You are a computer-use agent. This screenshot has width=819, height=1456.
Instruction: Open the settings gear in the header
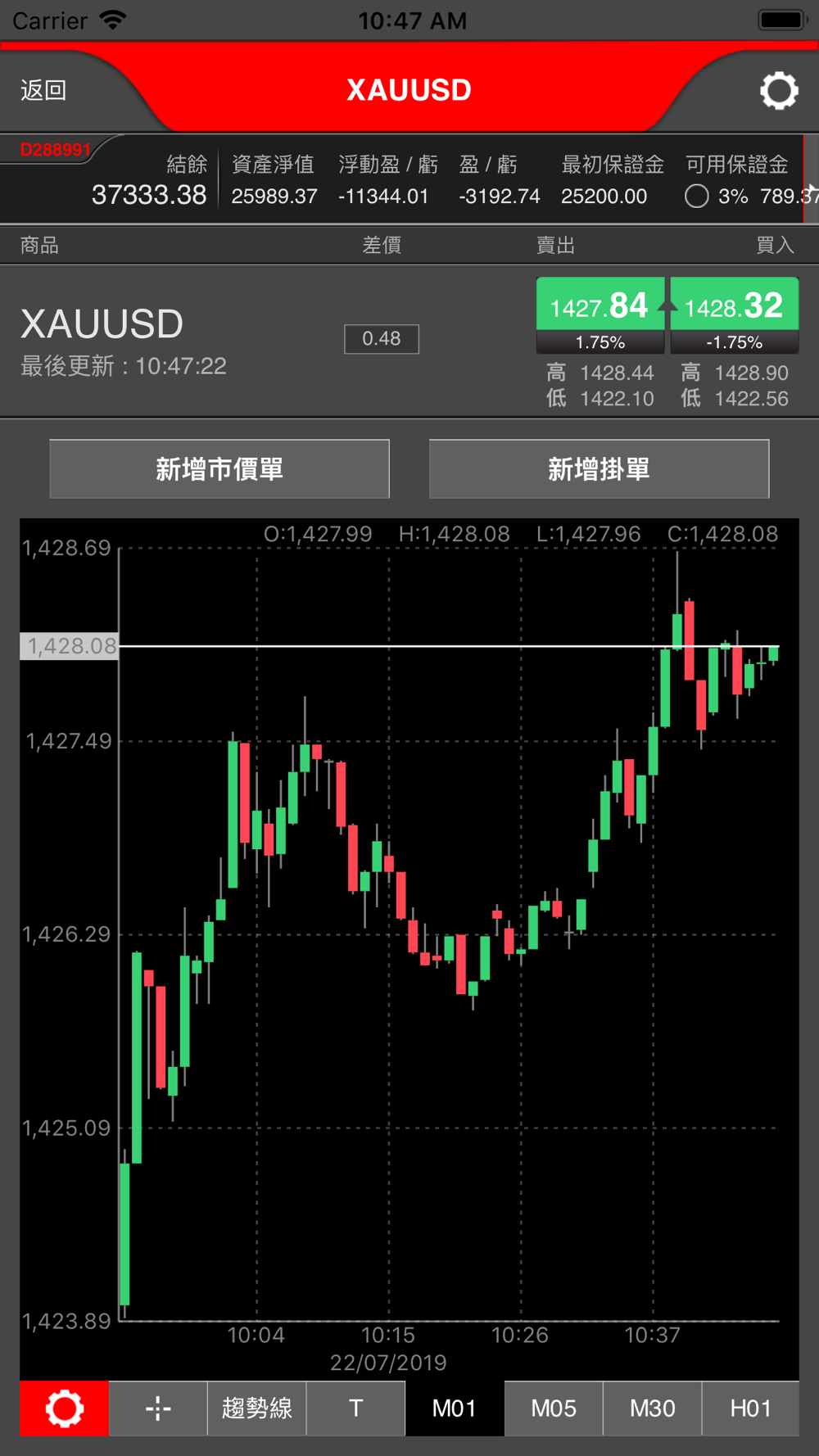778,90
